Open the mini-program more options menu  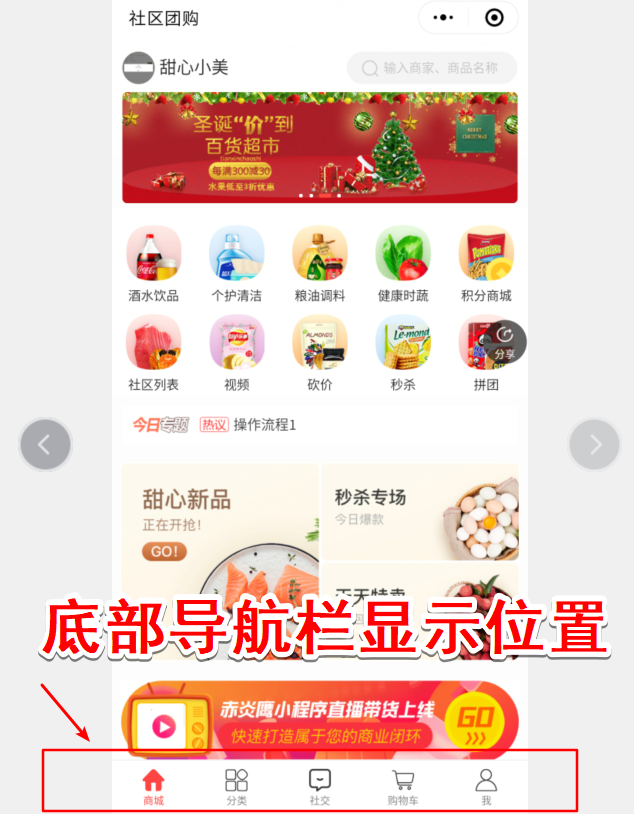pos(443,18)
